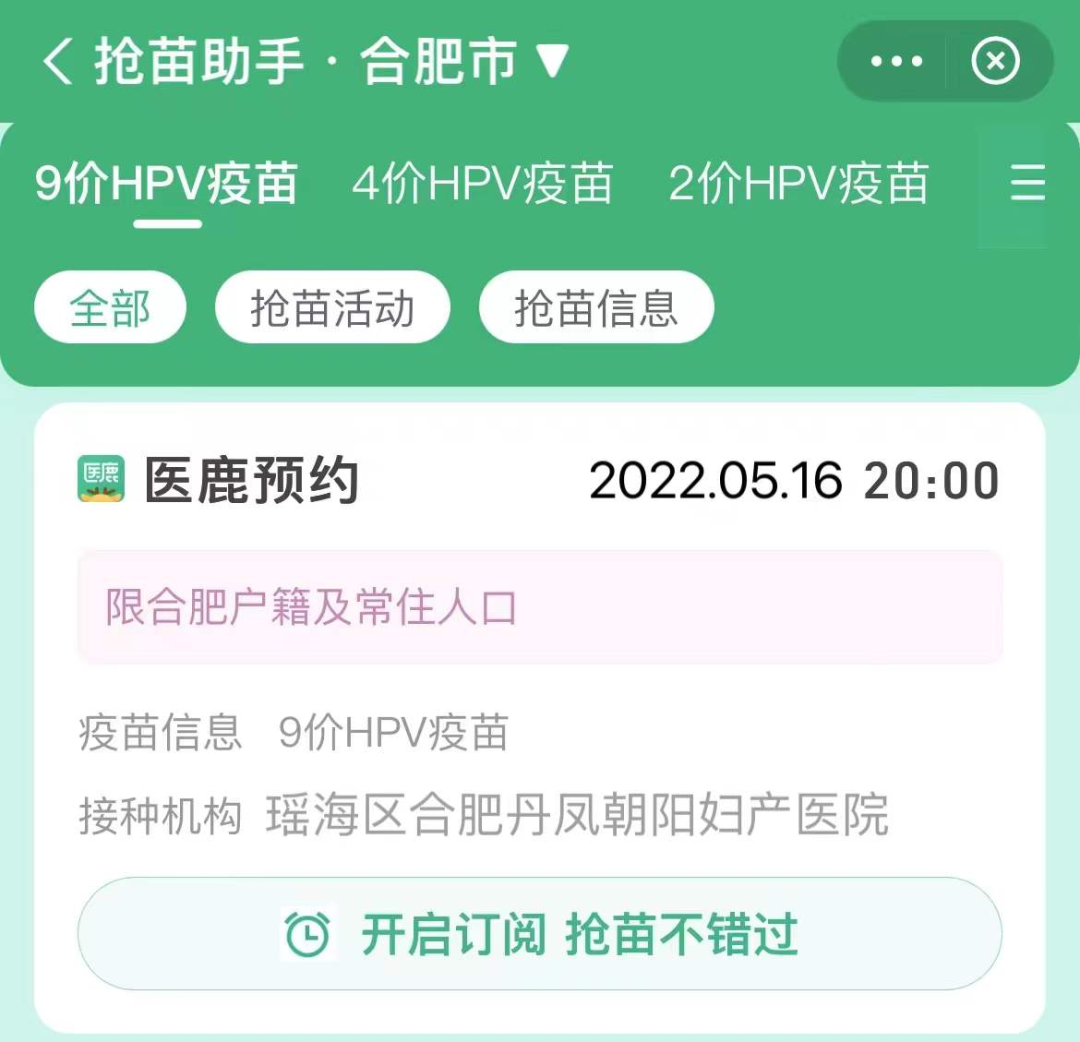1080x1042 pixels.
Task: Tap 开启订阅 抢苗不错过 button
Action: click(540, 934)
